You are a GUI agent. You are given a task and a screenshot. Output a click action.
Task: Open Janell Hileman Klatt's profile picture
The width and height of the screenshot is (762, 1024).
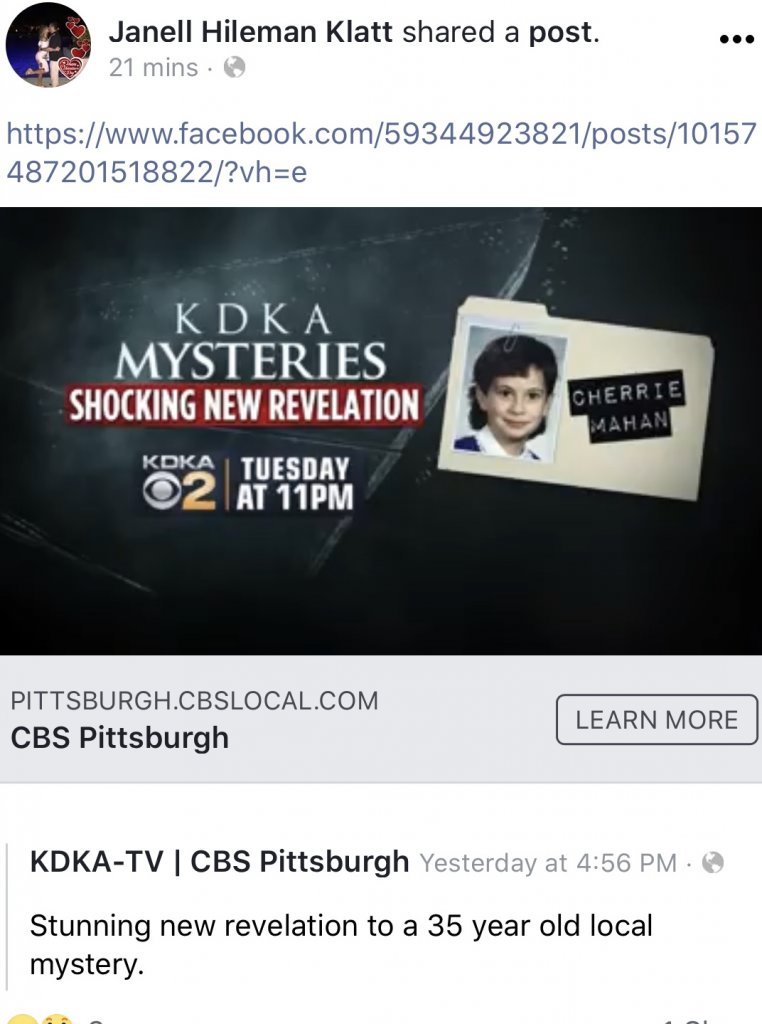pos(48,46)
